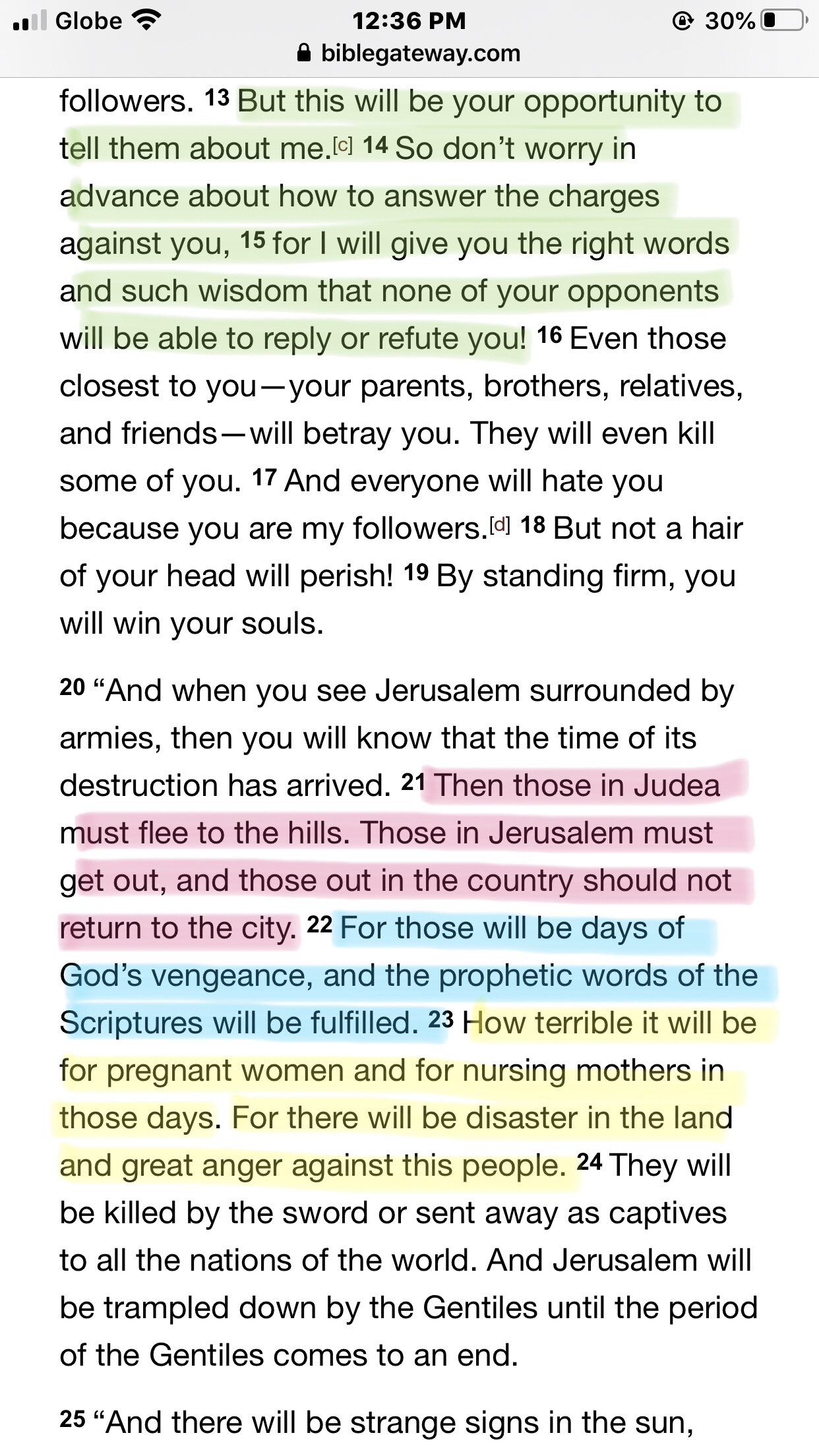Open footnote d after verse 17
This screenshot has width=819, height=1456.
coord(501,525)
